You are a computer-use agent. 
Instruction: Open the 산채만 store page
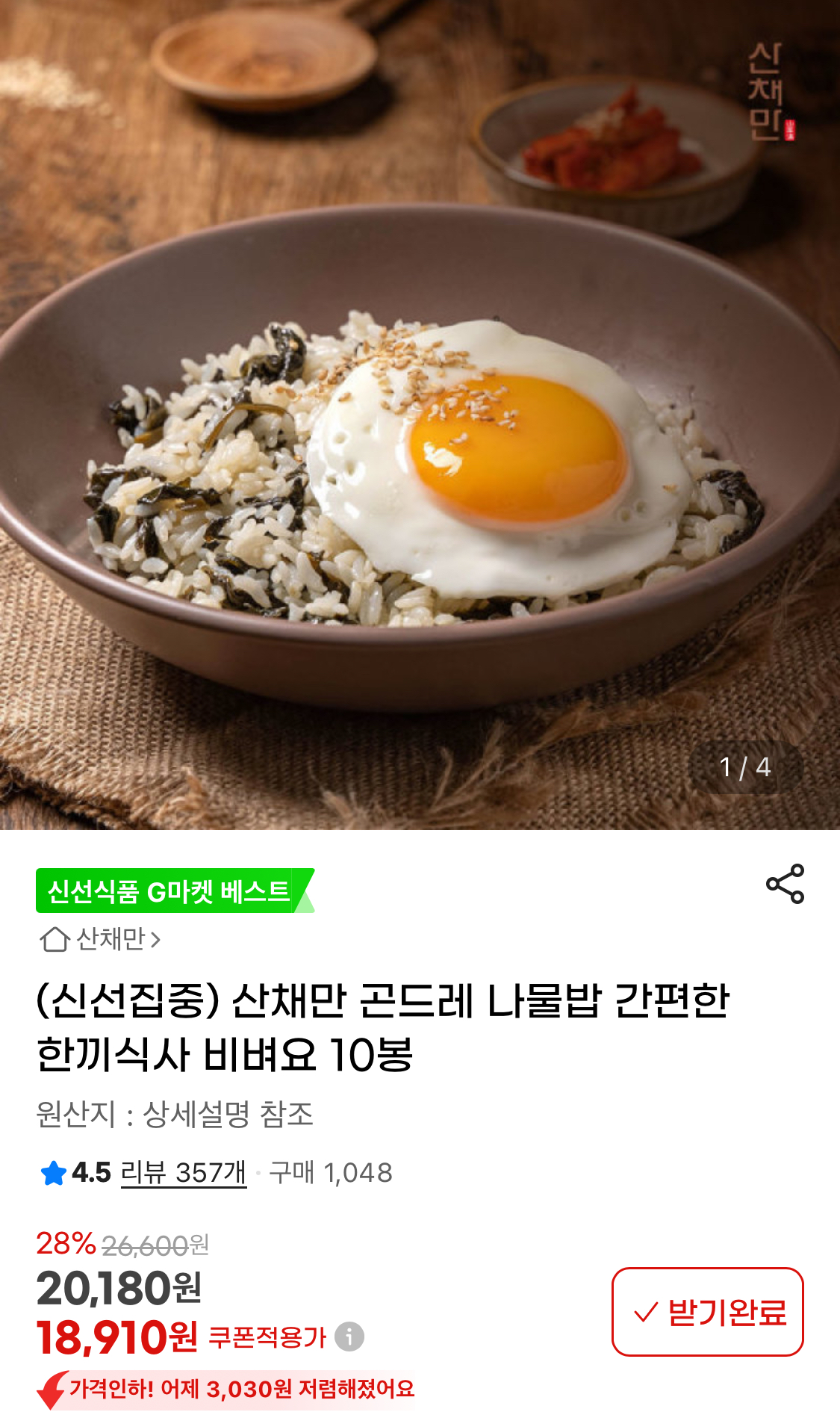[x=101, y=939]
